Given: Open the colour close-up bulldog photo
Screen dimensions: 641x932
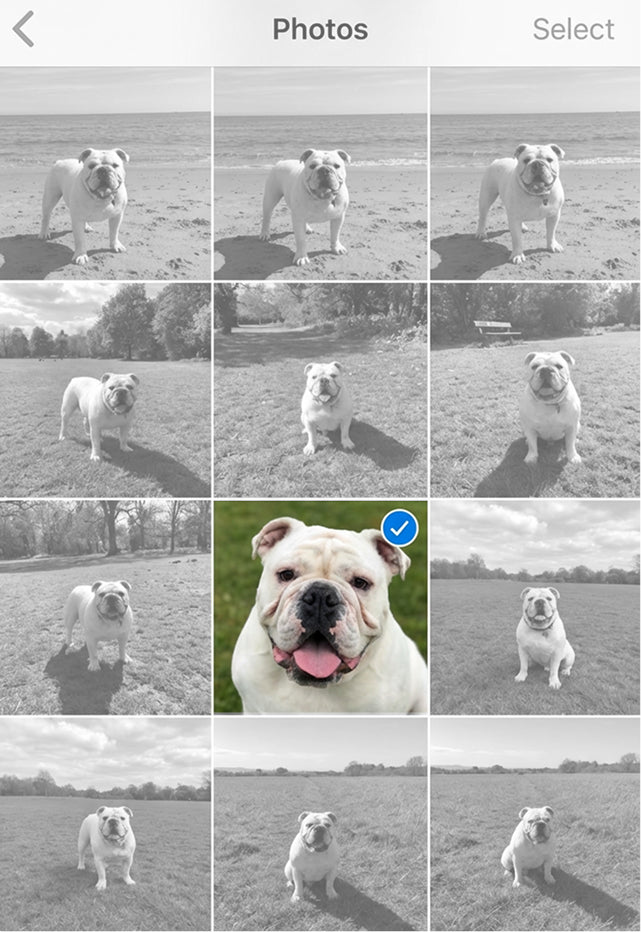Looking at the screenshot, I should (320, 608).
